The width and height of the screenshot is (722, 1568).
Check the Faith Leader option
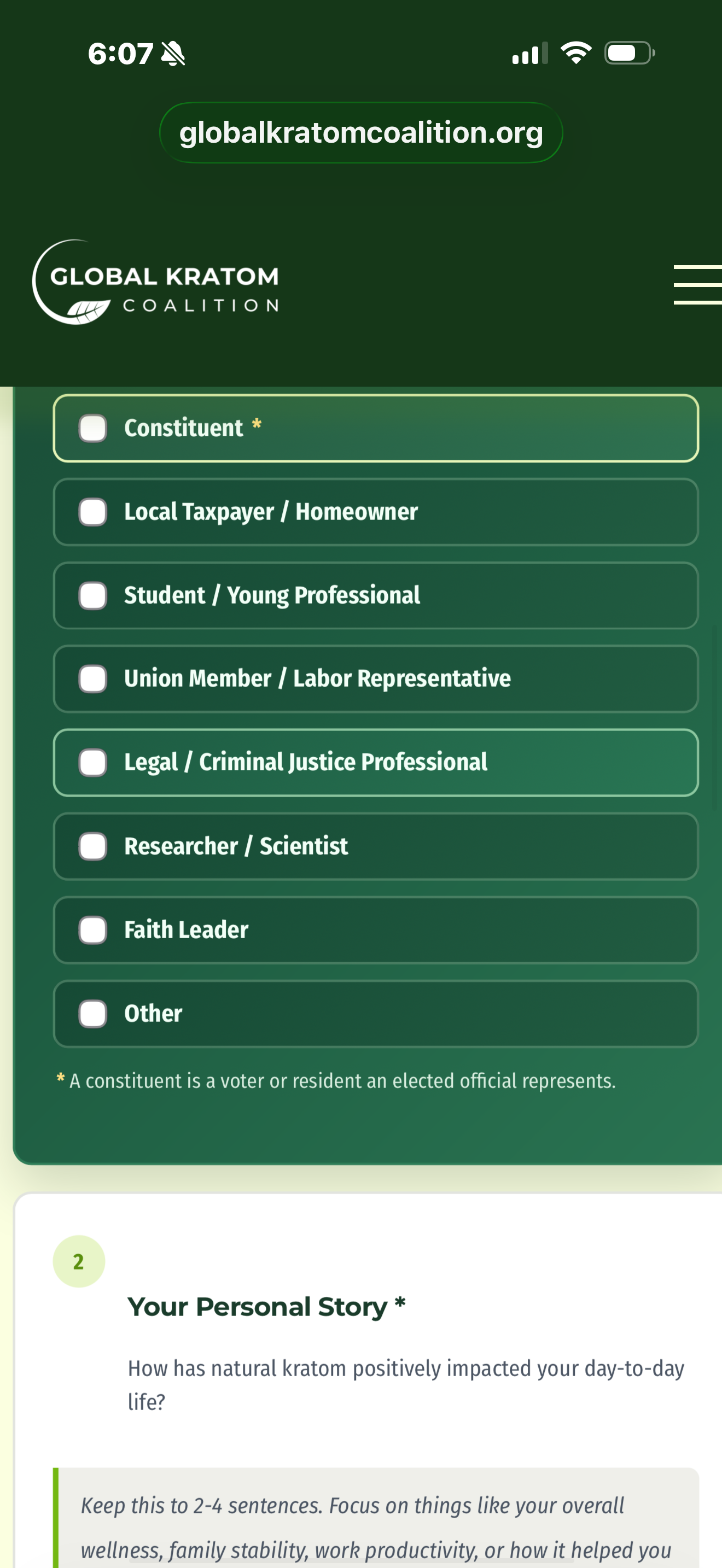point(92,929)
